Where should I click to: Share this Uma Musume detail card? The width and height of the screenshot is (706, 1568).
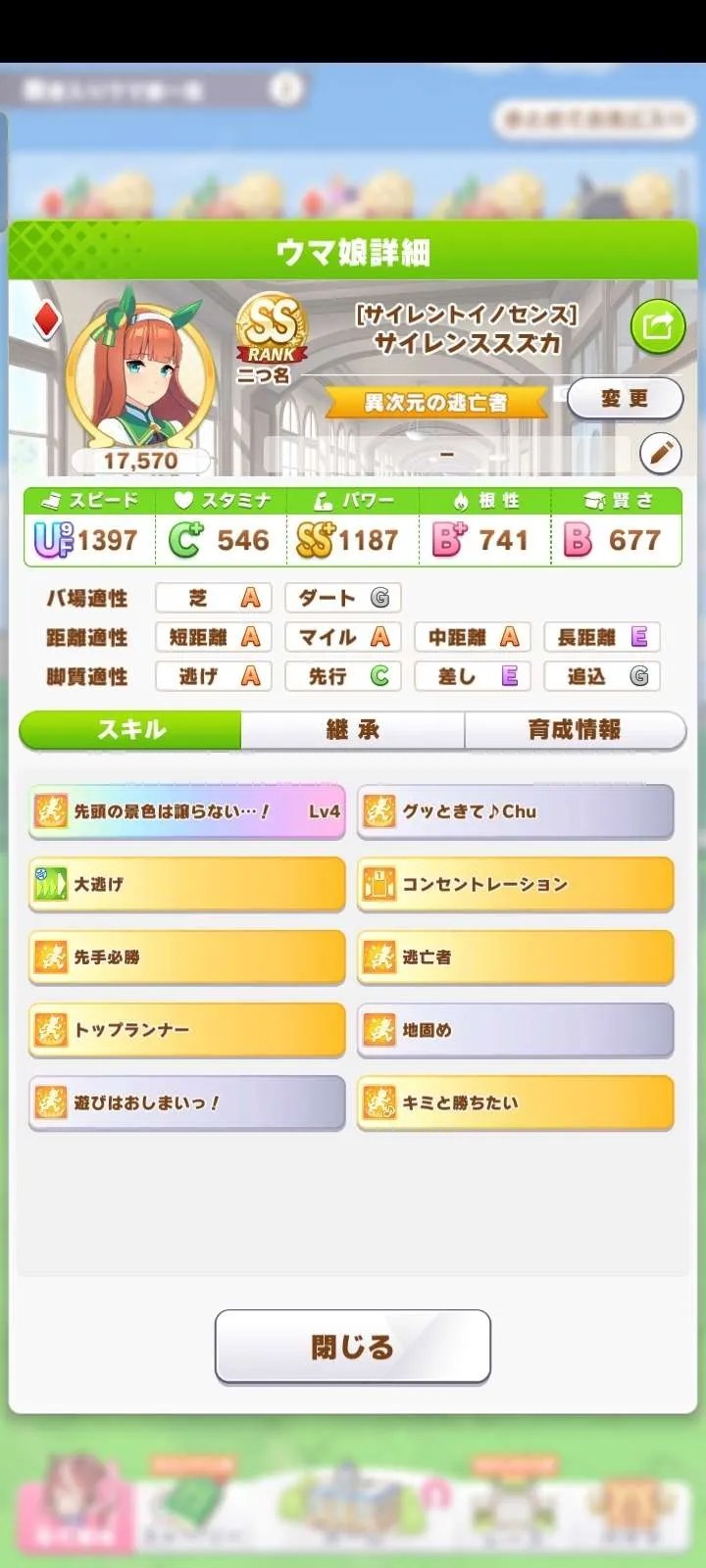coord(657,325)
